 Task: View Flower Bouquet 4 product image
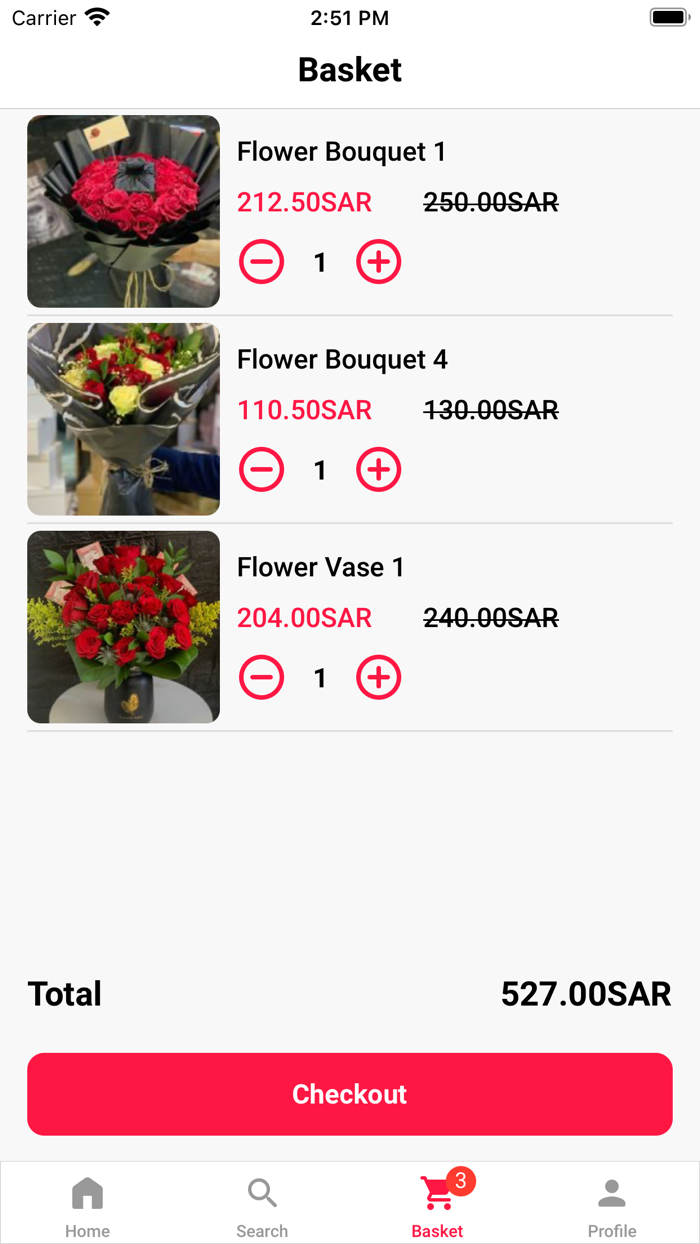click(x=123, y=419)
